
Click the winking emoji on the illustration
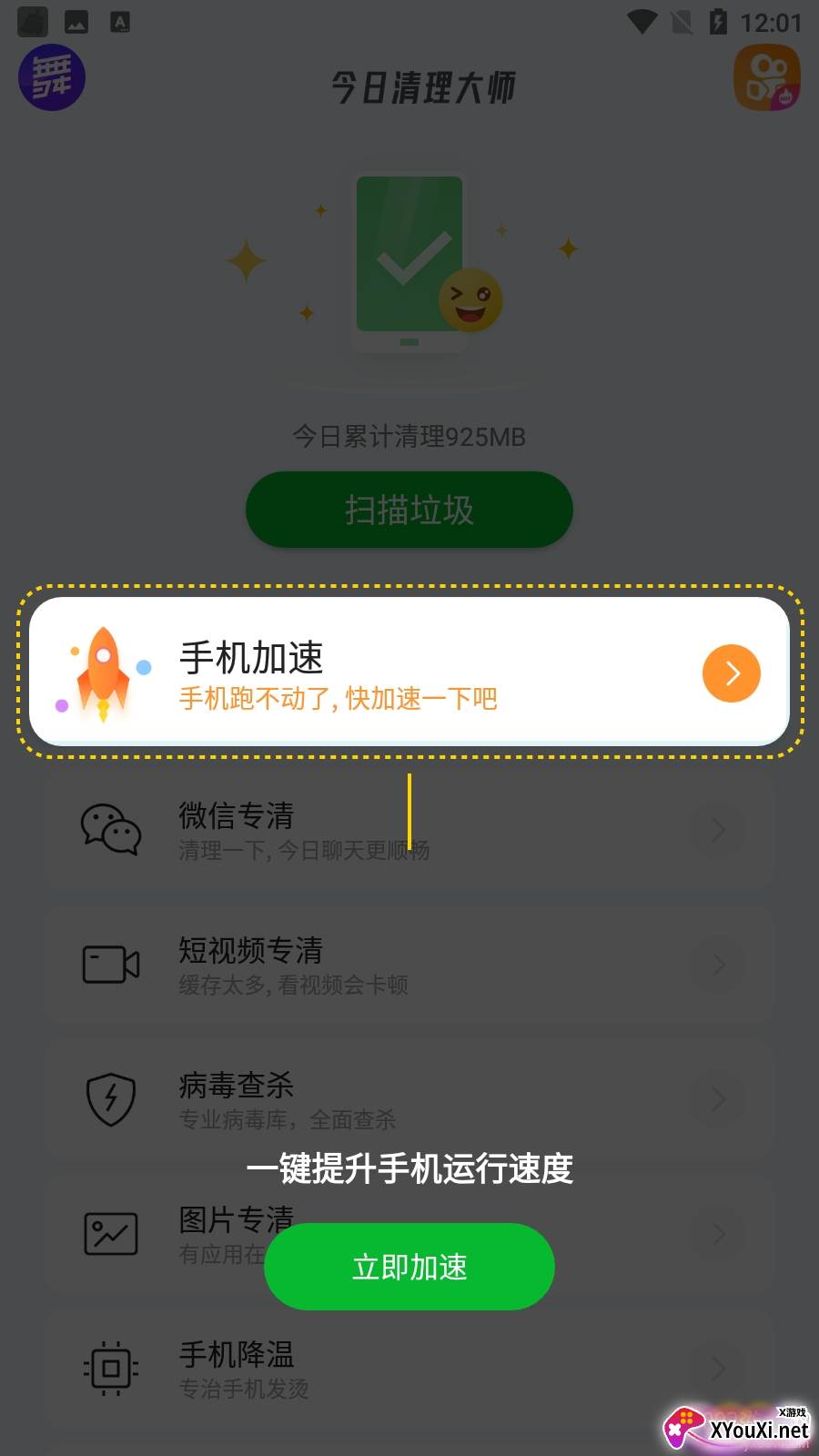(x=470, y=298)
